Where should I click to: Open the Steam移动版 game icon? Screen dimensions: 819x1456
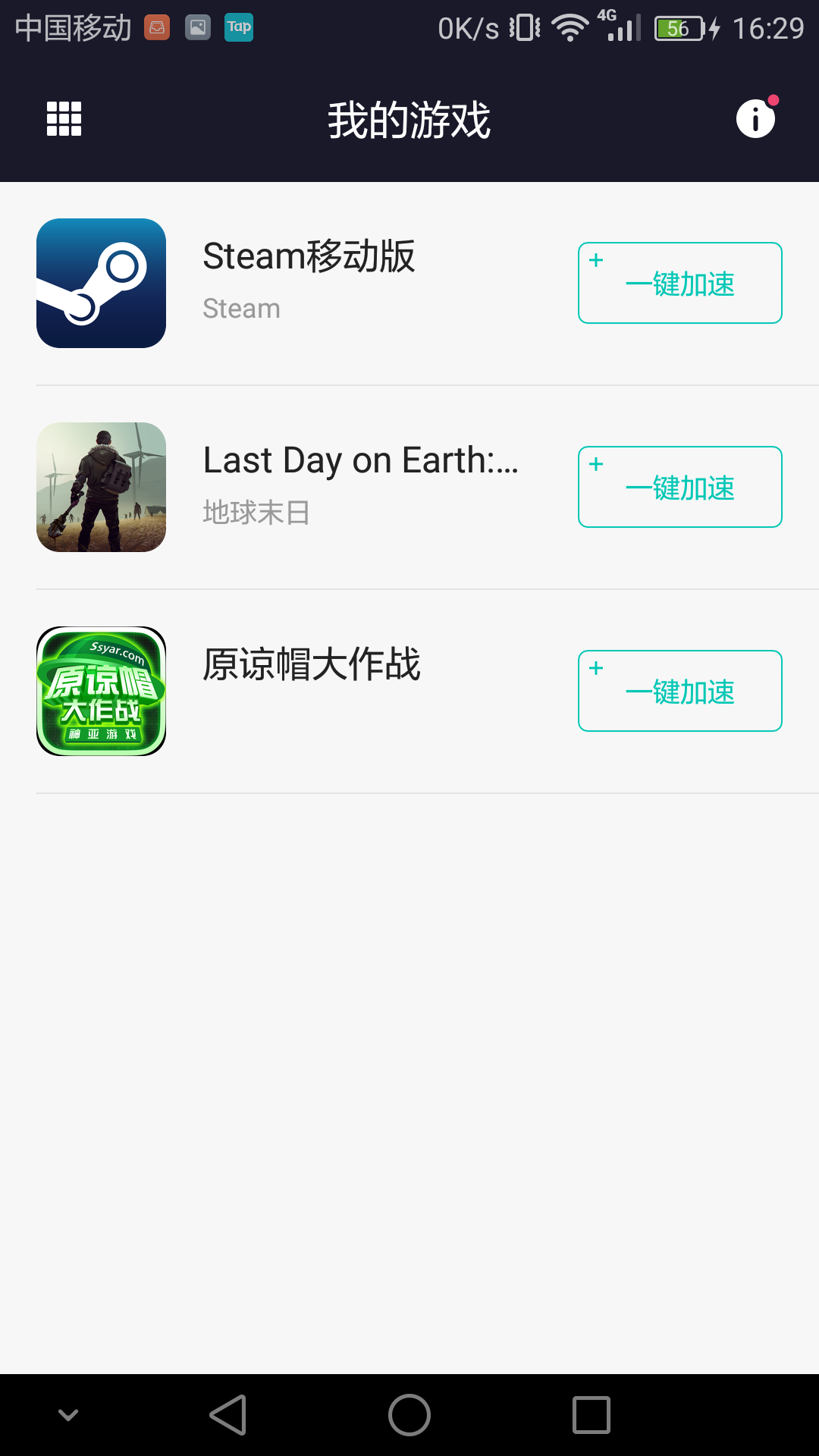(x=100, y=283)
